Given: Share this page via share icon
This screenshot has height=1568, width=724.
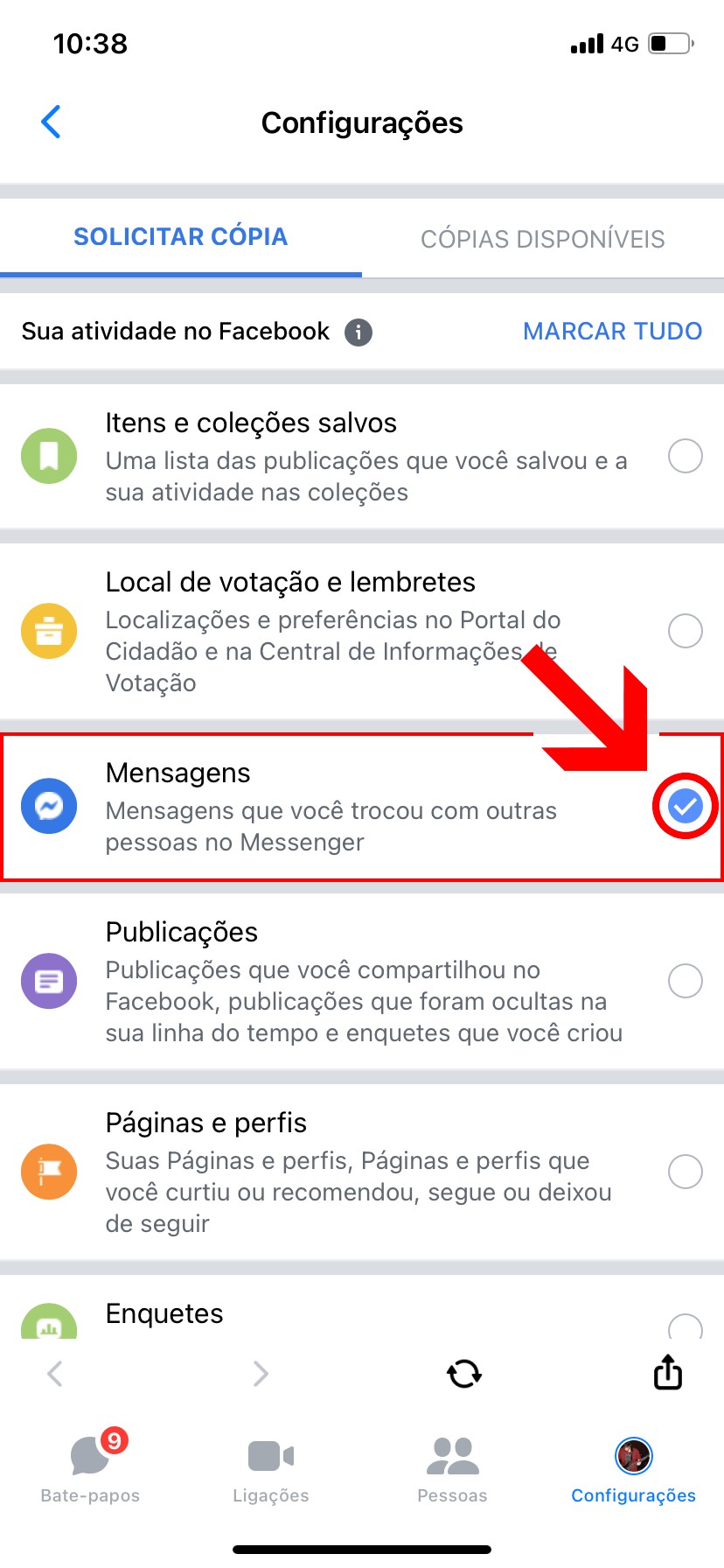Looking at the screenshot, I should 668,1372.
